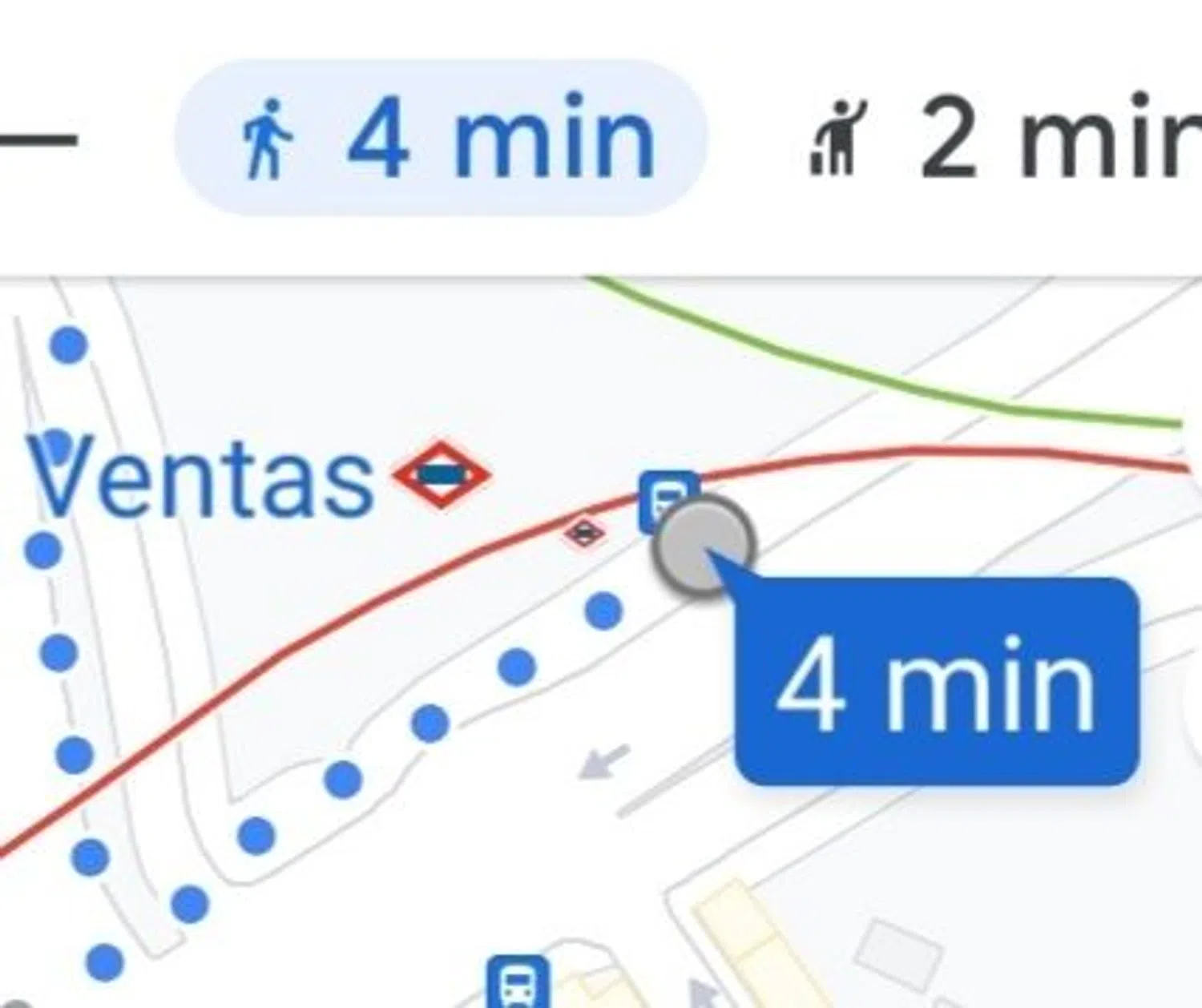
Task: Open the Ventas metro station marker
Action: point(442,474)
